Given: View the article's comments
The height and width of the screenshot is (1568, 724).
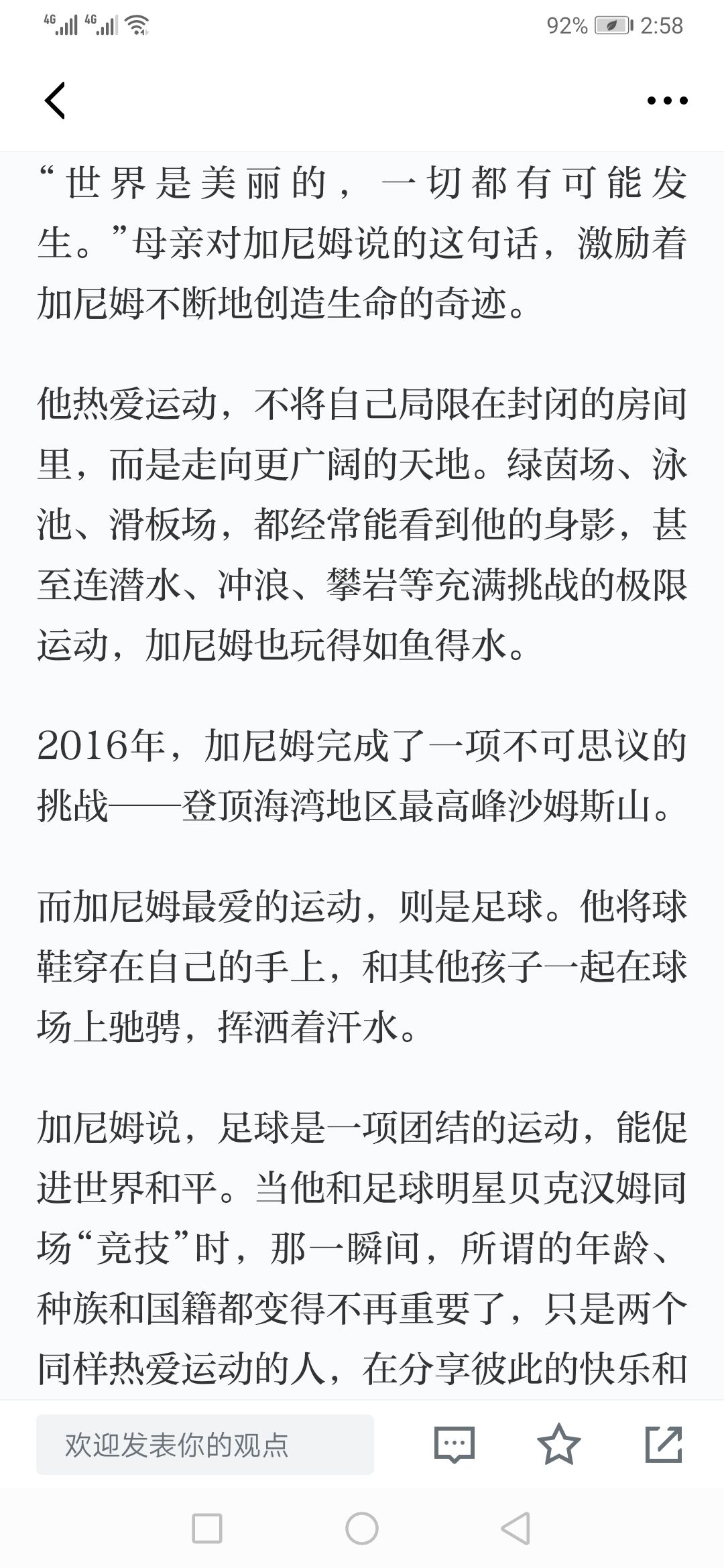Looking at the screenshot, I should coord(455,1445).
